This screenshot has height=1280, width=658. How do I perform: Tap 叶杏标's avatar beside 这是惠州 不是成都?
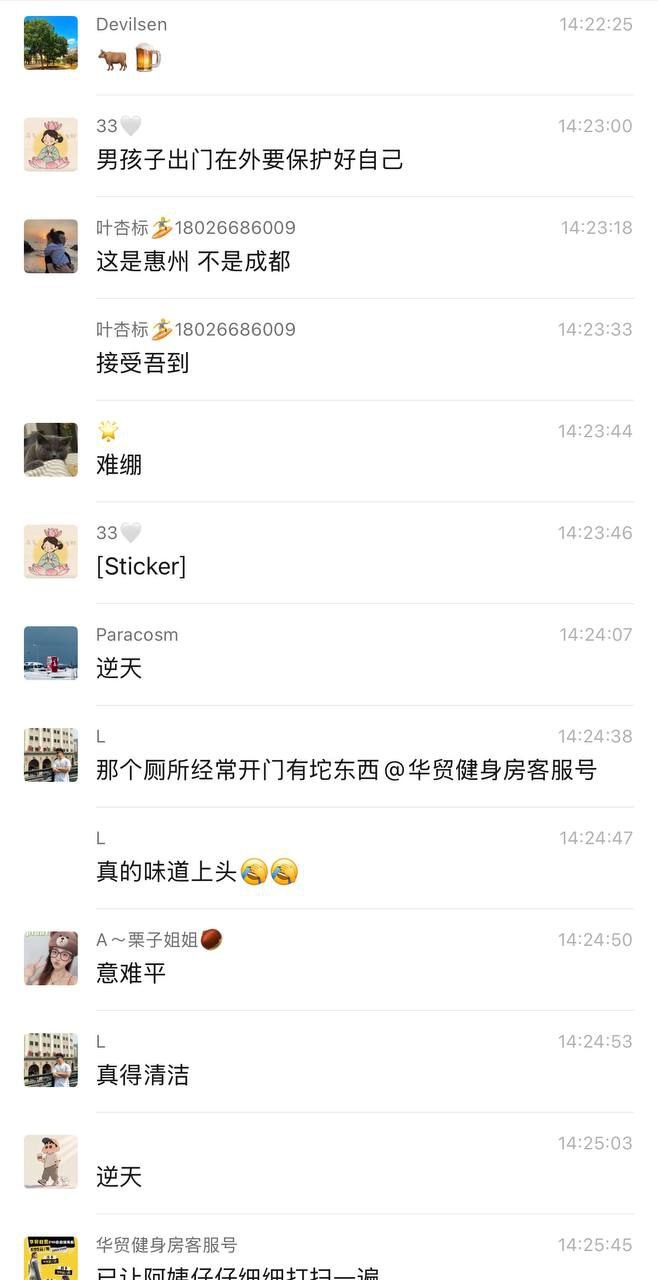click(x=51, y=246)
